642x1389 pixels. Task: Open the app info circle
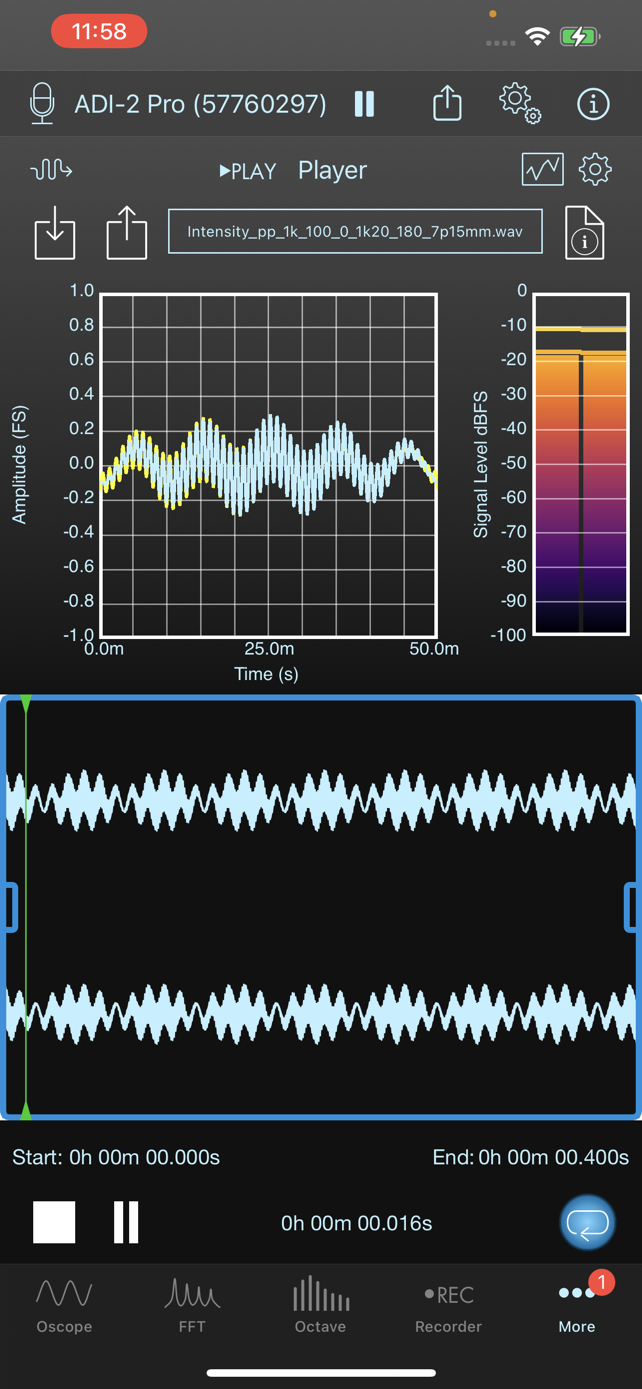coord(593,104)
